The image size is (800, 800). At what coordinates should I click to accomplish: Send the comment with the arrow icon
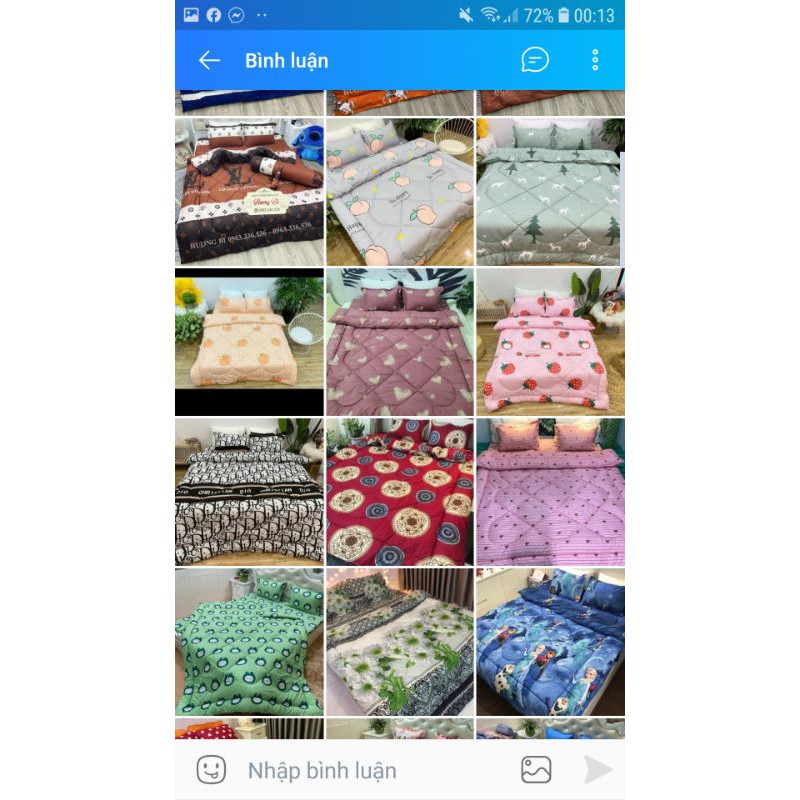[x=597, y=769]
